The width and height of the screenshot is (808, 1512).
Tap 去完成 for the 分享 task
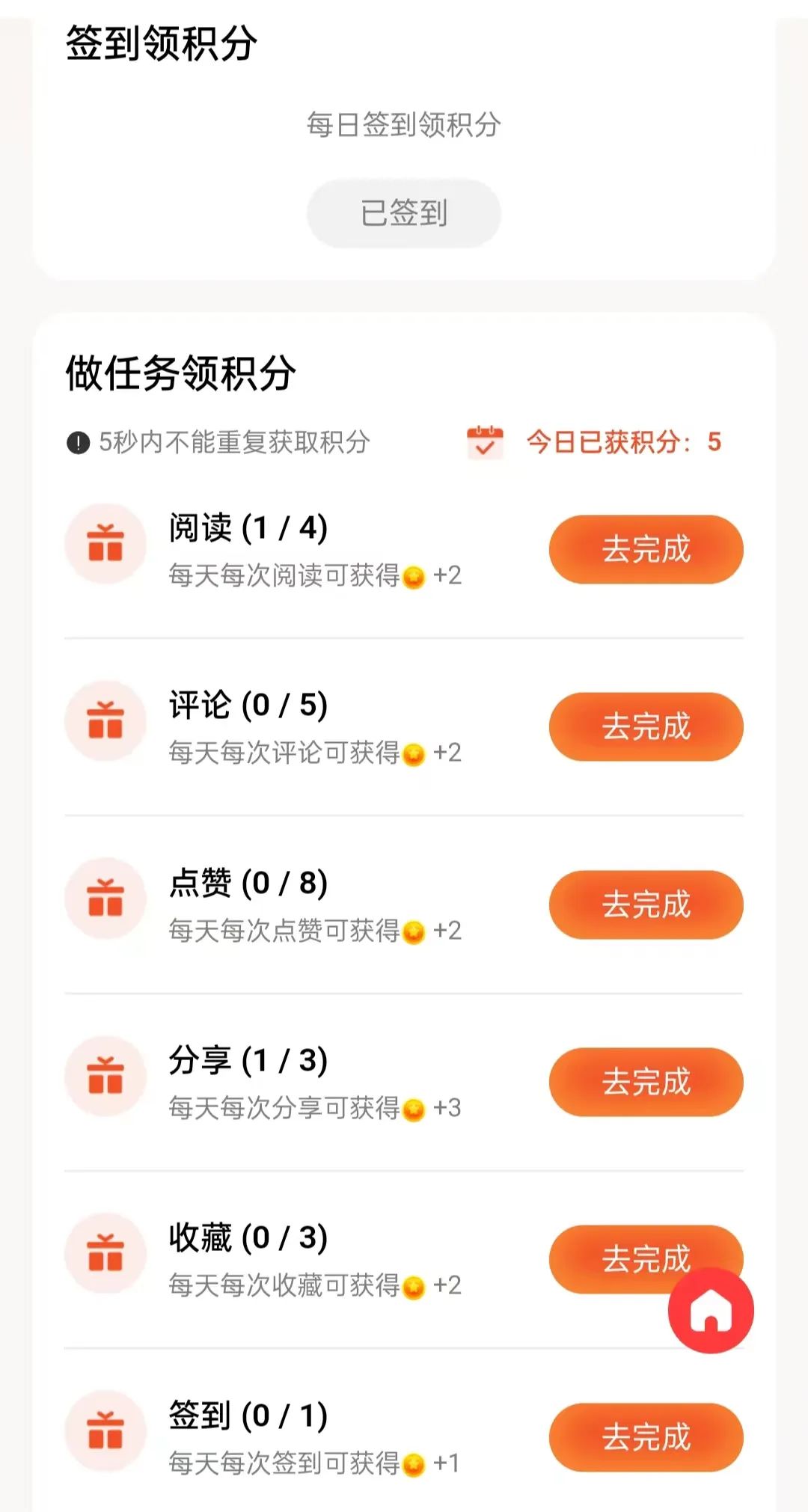[646, 1082]
